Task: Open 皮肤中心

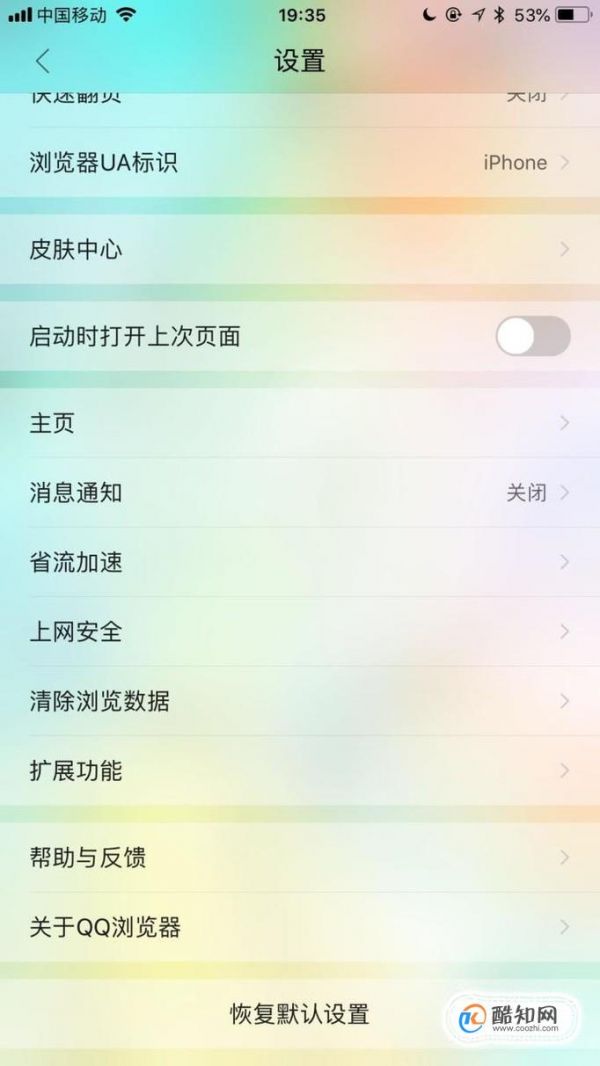Action: (300, 249)
